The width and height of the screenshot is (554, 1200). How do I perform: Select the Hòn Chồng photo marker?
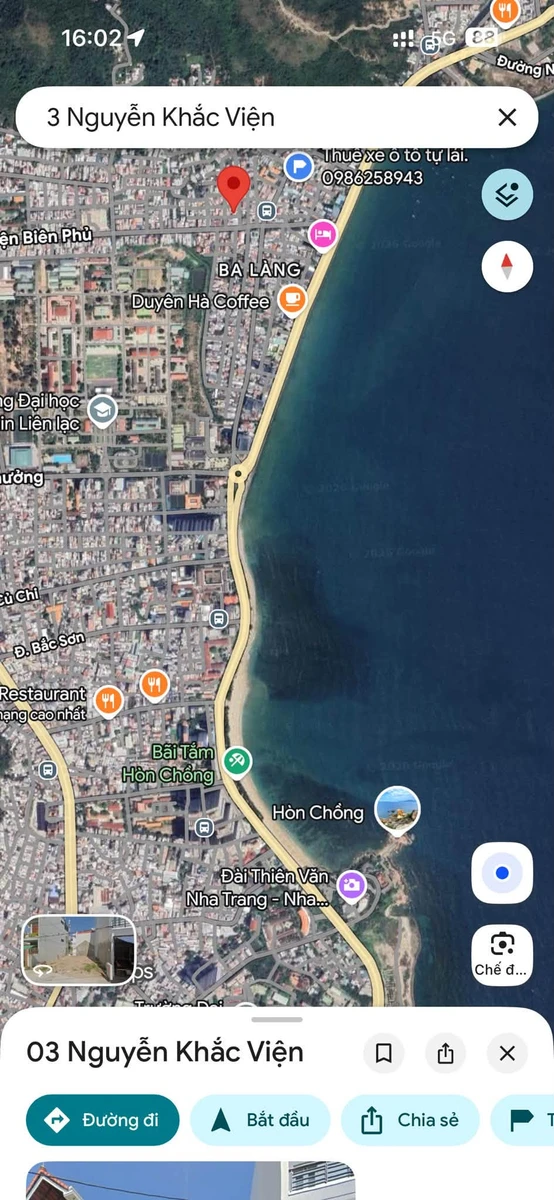[x=397, y=809]
